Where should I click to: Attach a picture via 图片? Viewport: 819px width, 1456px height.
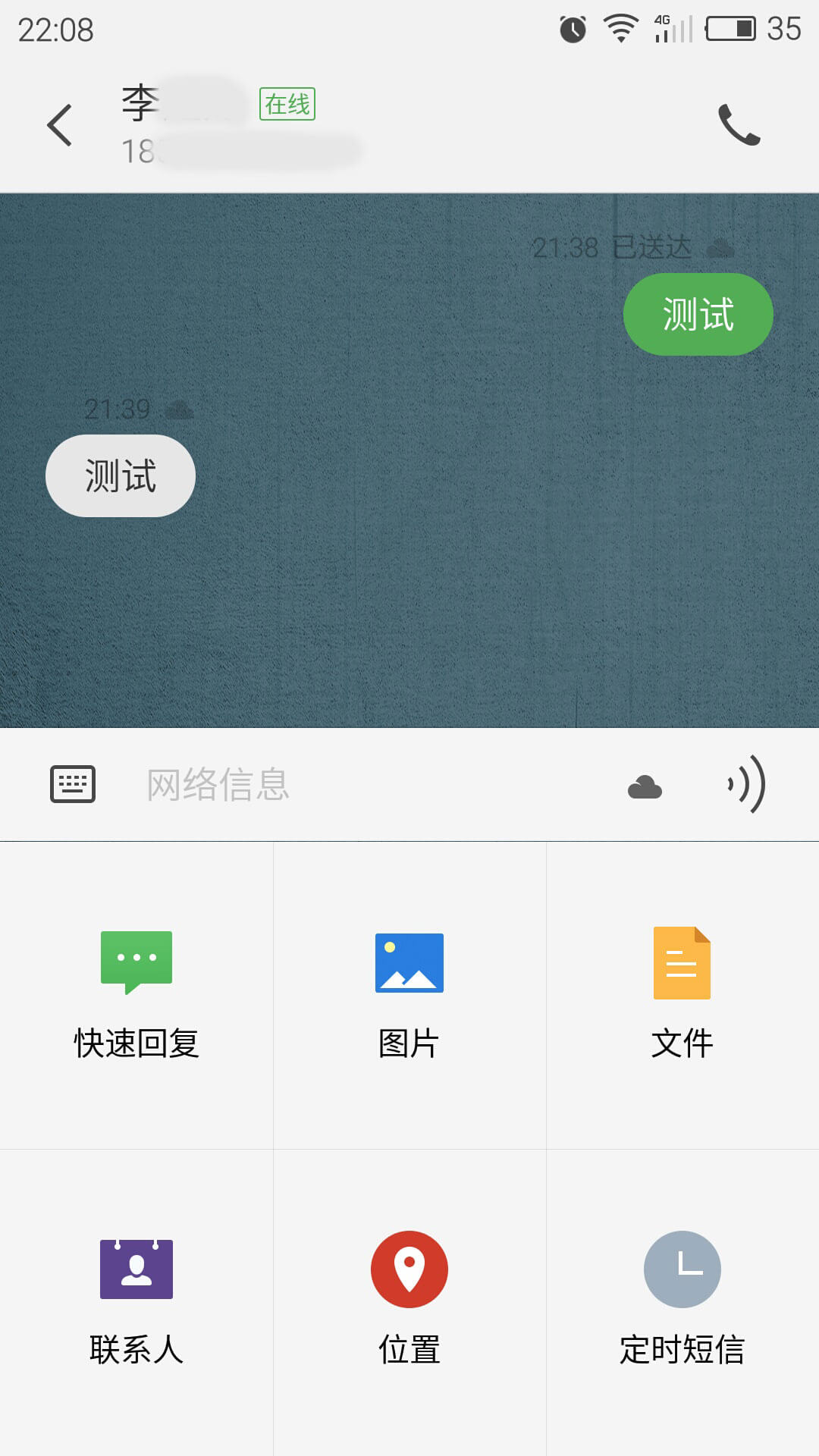409,995
